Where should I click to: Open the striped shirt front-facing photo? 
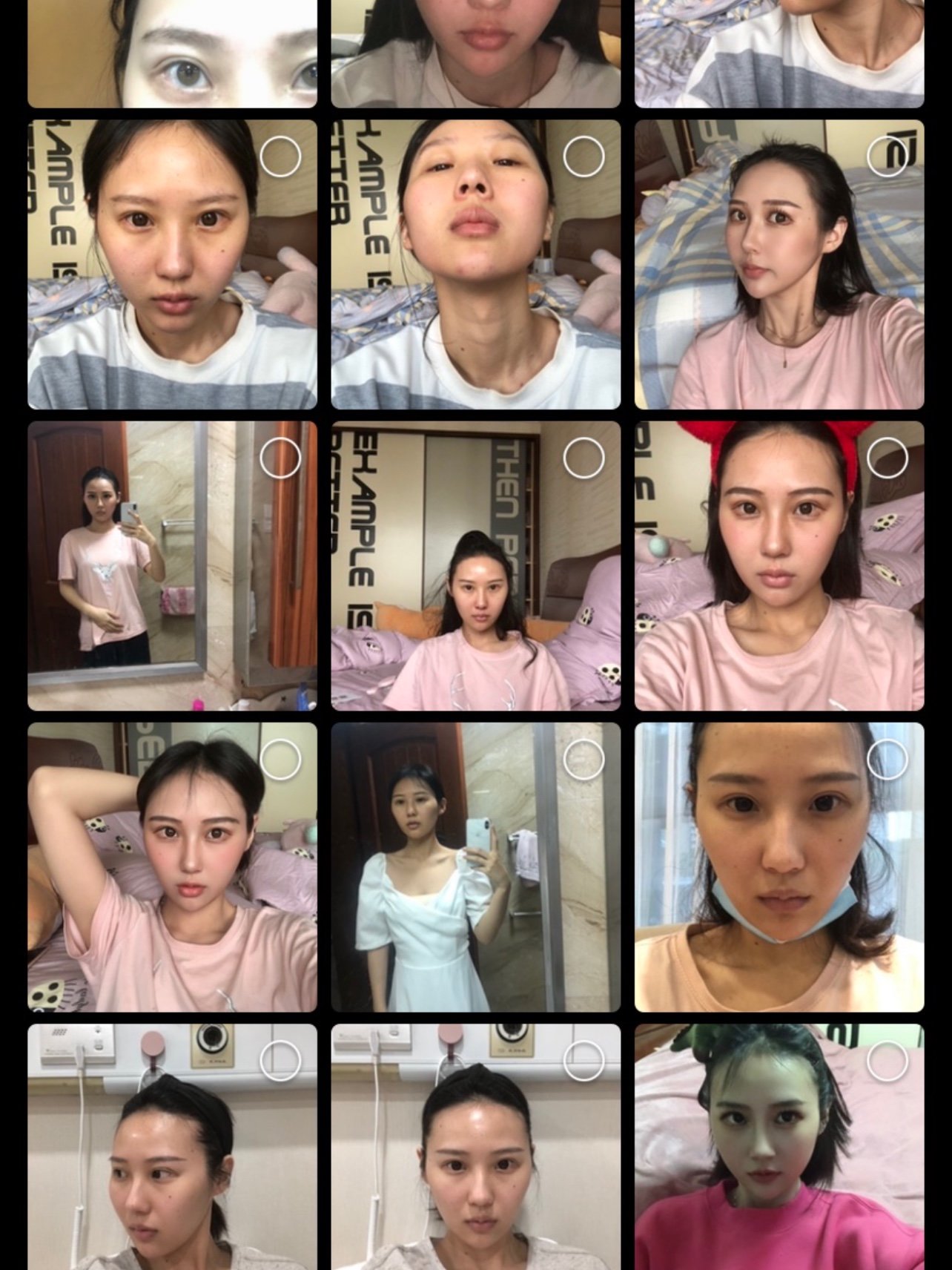click(172, 264)
